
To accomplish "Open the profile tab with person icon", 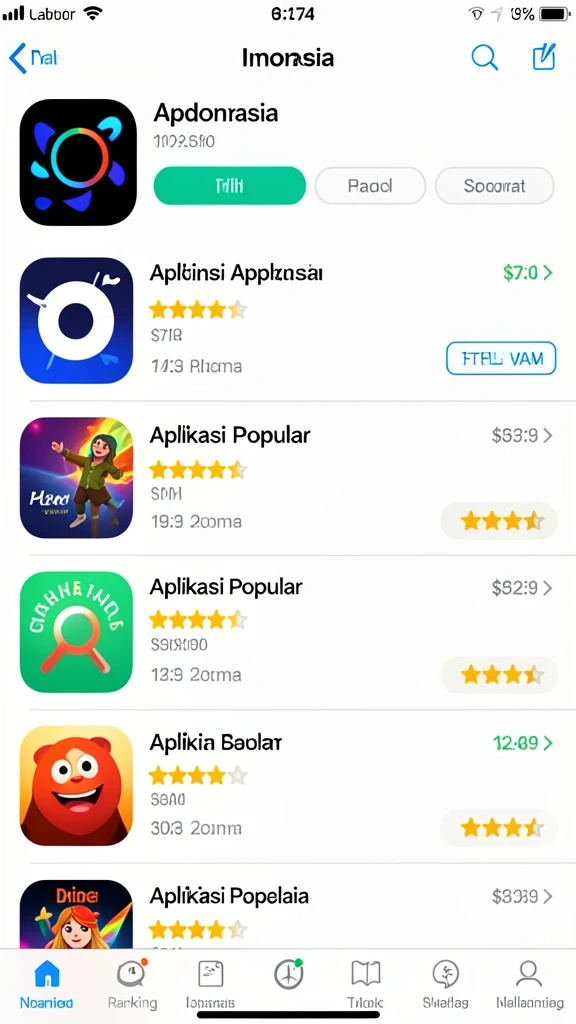I will click(x=529, y=984).
